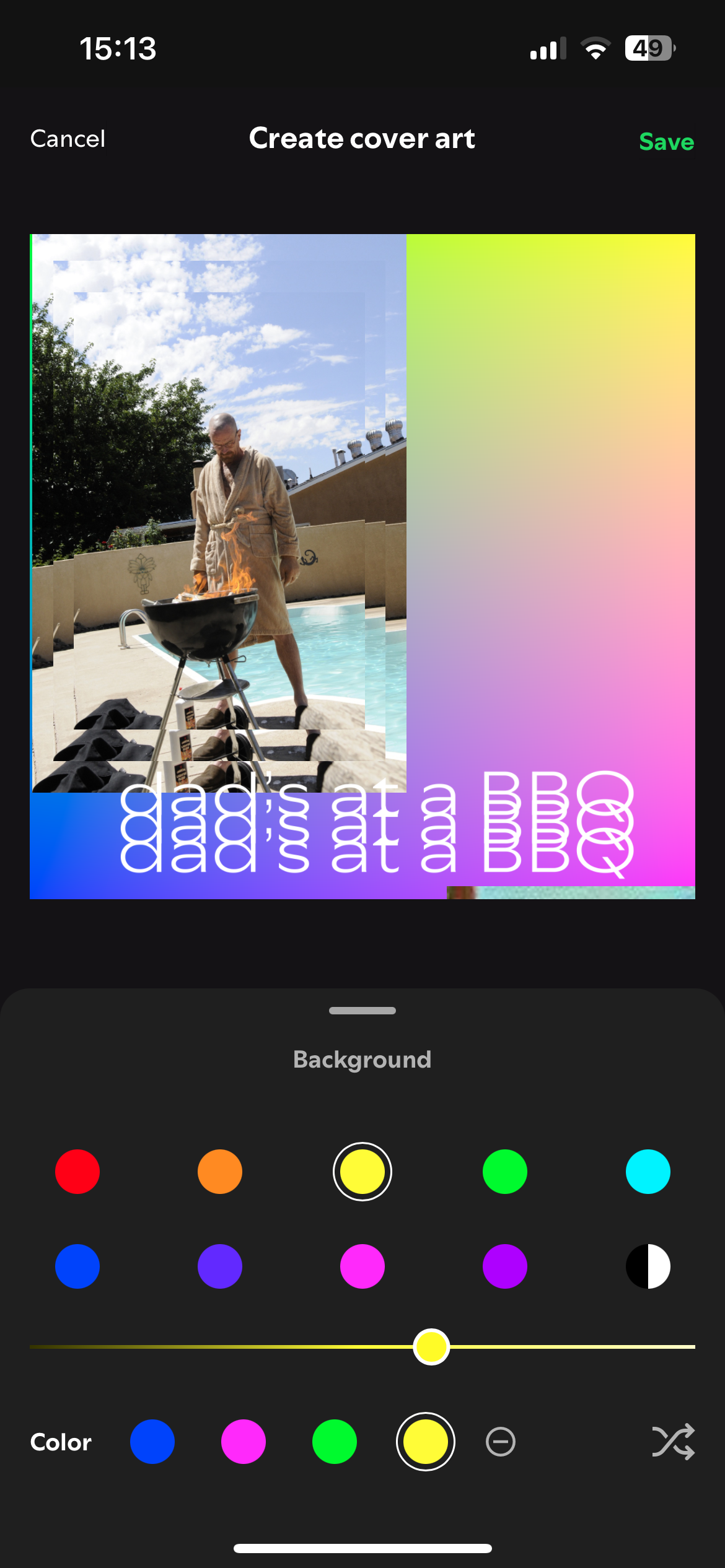Choose the cyan background swatch
This screenshot has width=725, height=1568.
648,1172
